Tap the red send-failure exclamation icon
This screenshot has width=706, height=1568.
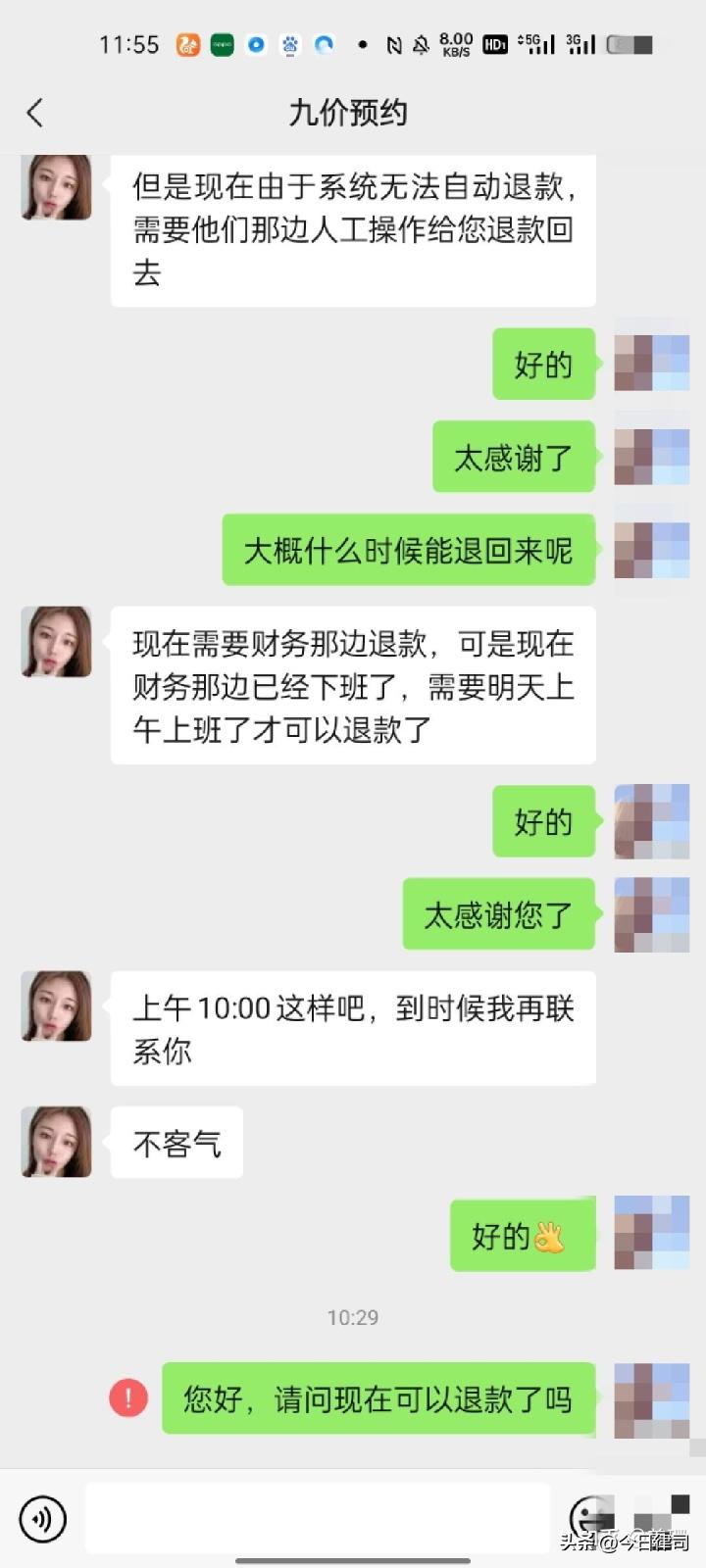click(127, 1399)
